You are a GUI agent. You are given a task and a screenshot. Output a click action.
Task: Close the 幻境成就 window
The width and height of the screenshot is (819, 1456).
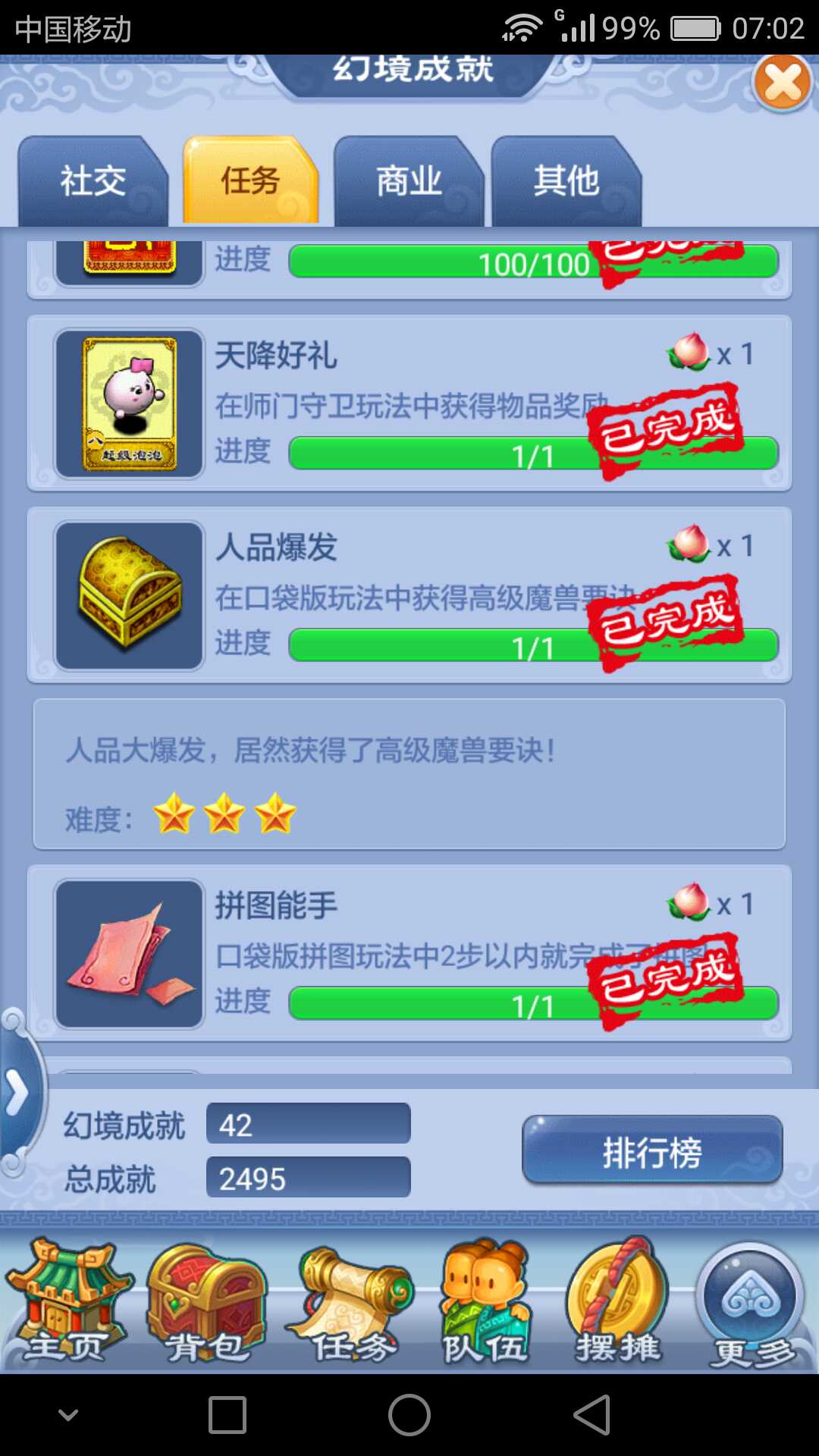point(782,83)
